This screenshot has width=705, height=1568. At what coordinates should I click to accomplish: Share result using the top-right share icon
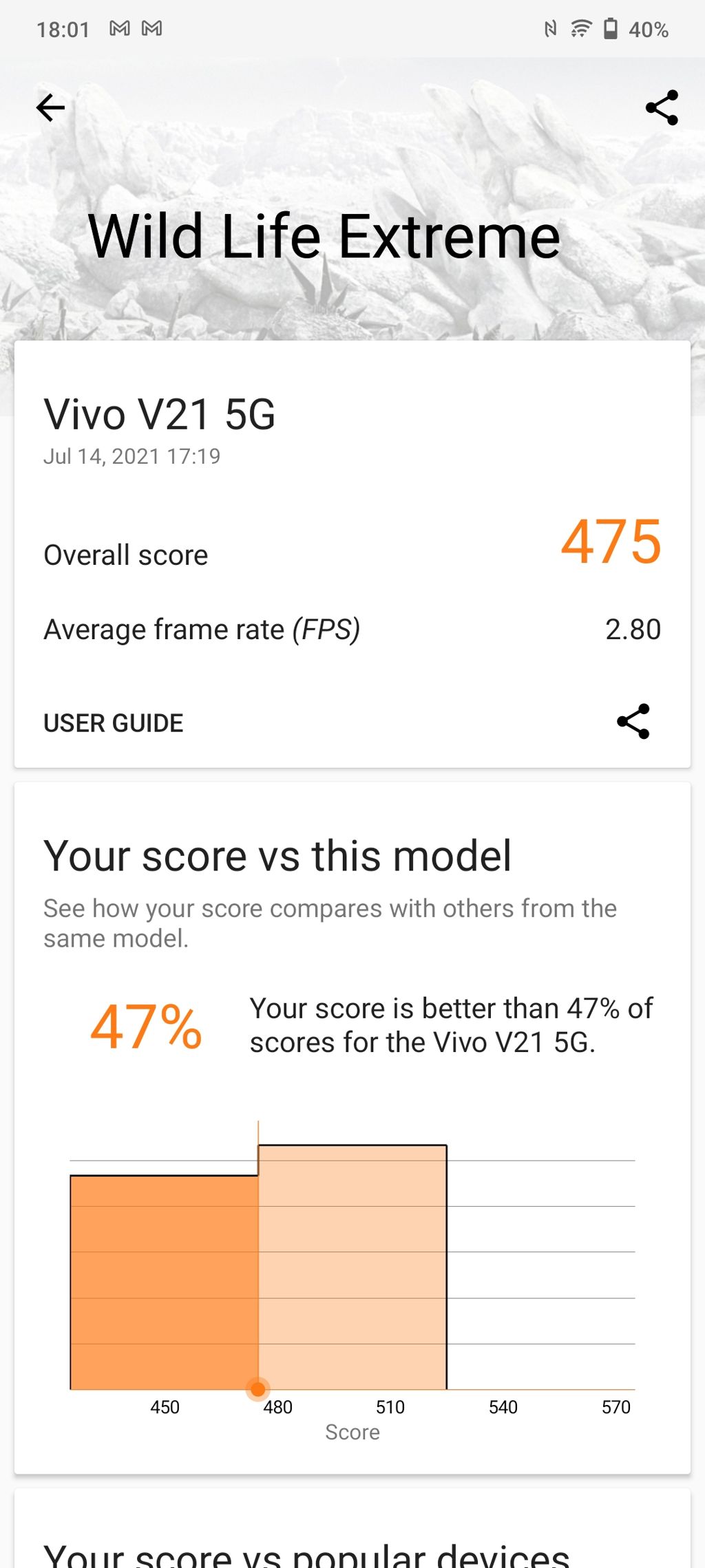coord(662,108)
